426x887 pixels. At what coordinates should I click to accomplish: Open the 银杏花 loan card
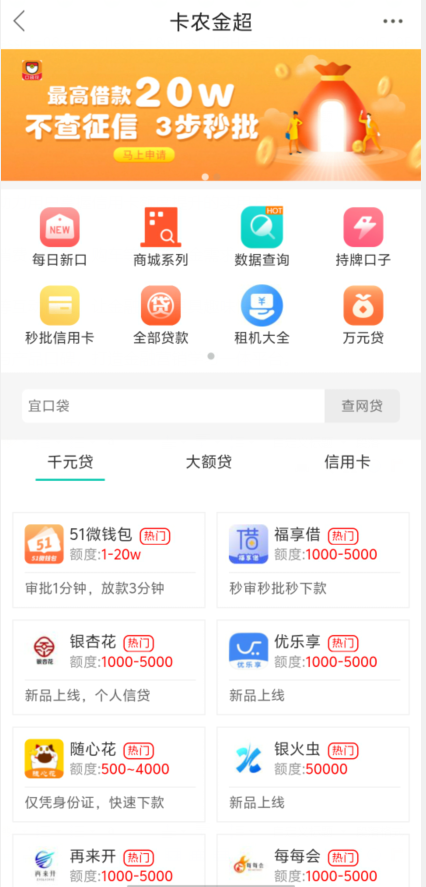(109, 668)
